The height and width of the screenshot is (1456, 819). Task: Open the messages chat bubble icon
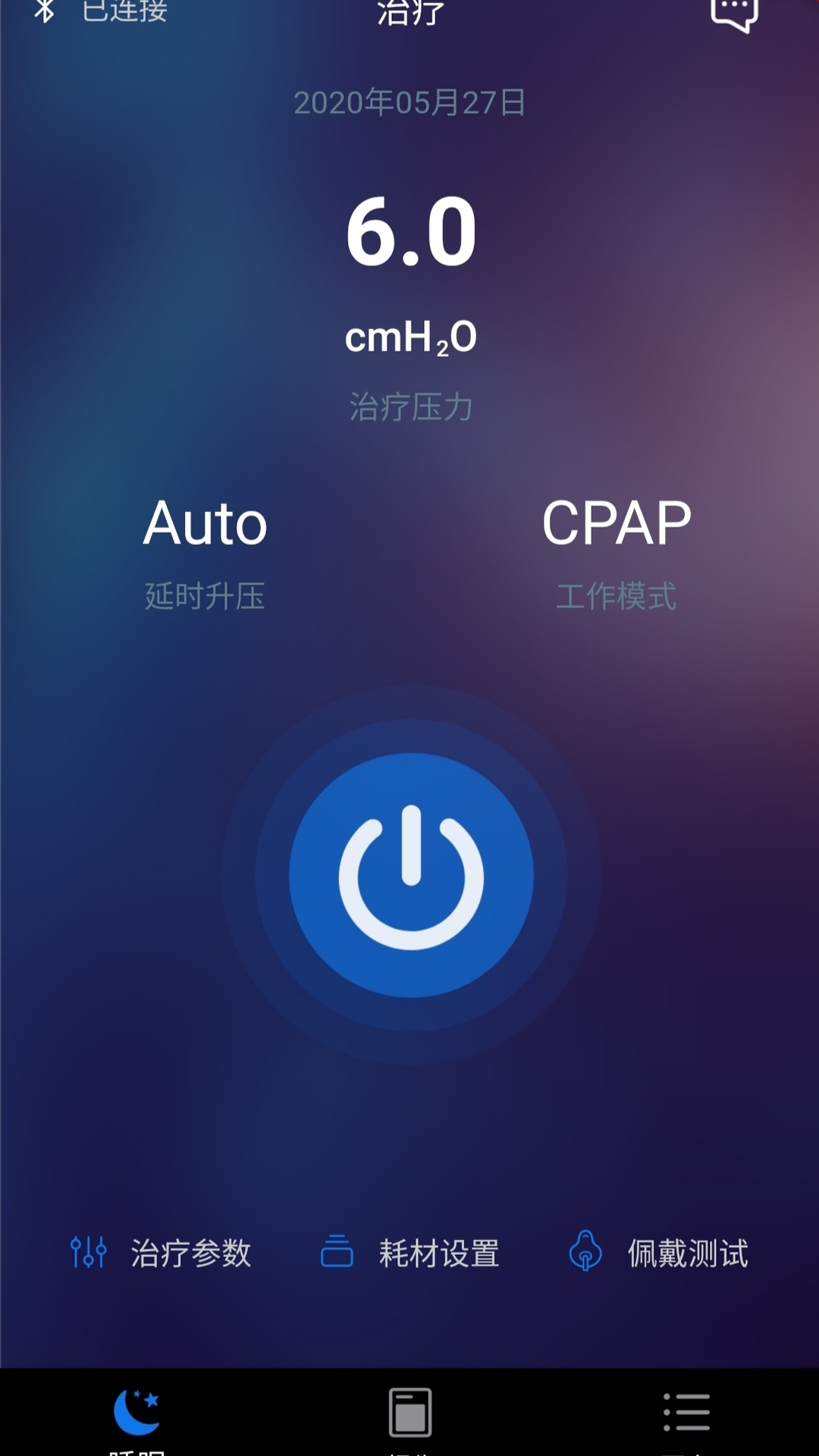pos(733,14)
